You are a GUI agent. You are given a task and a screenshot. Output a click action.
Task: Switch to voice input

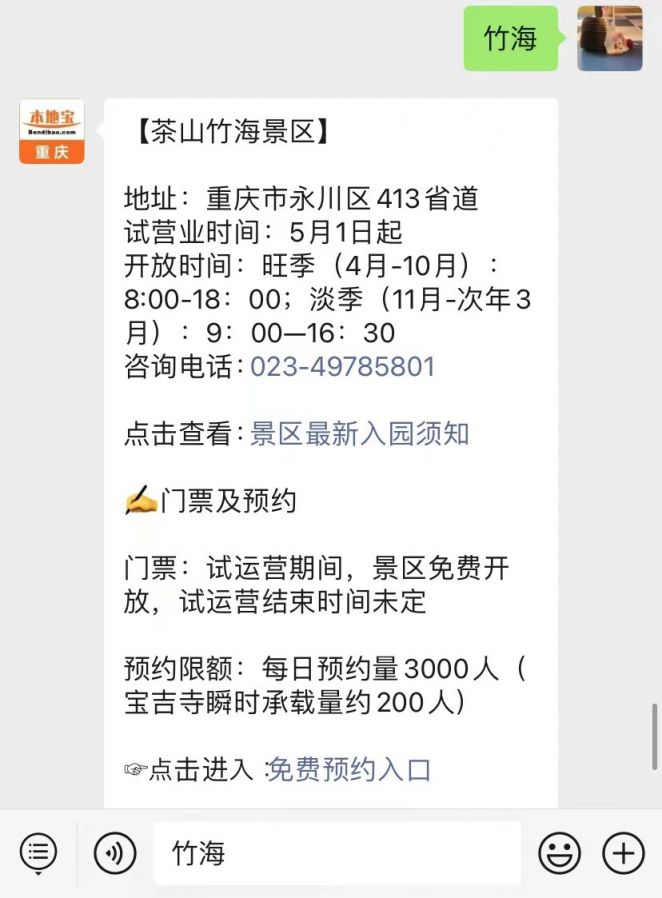pos(115,854)
